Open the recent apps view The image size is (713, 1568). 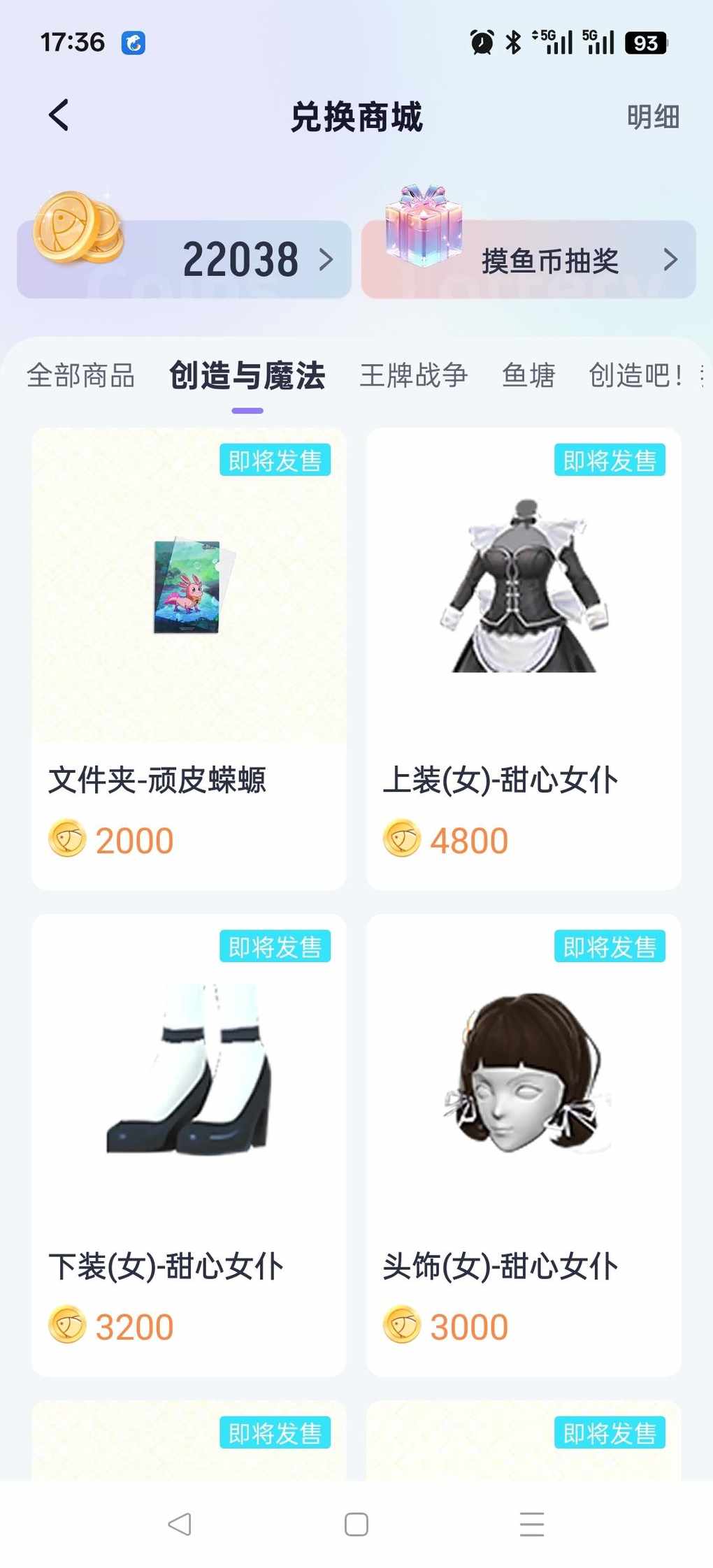(x=532, y=1524)
